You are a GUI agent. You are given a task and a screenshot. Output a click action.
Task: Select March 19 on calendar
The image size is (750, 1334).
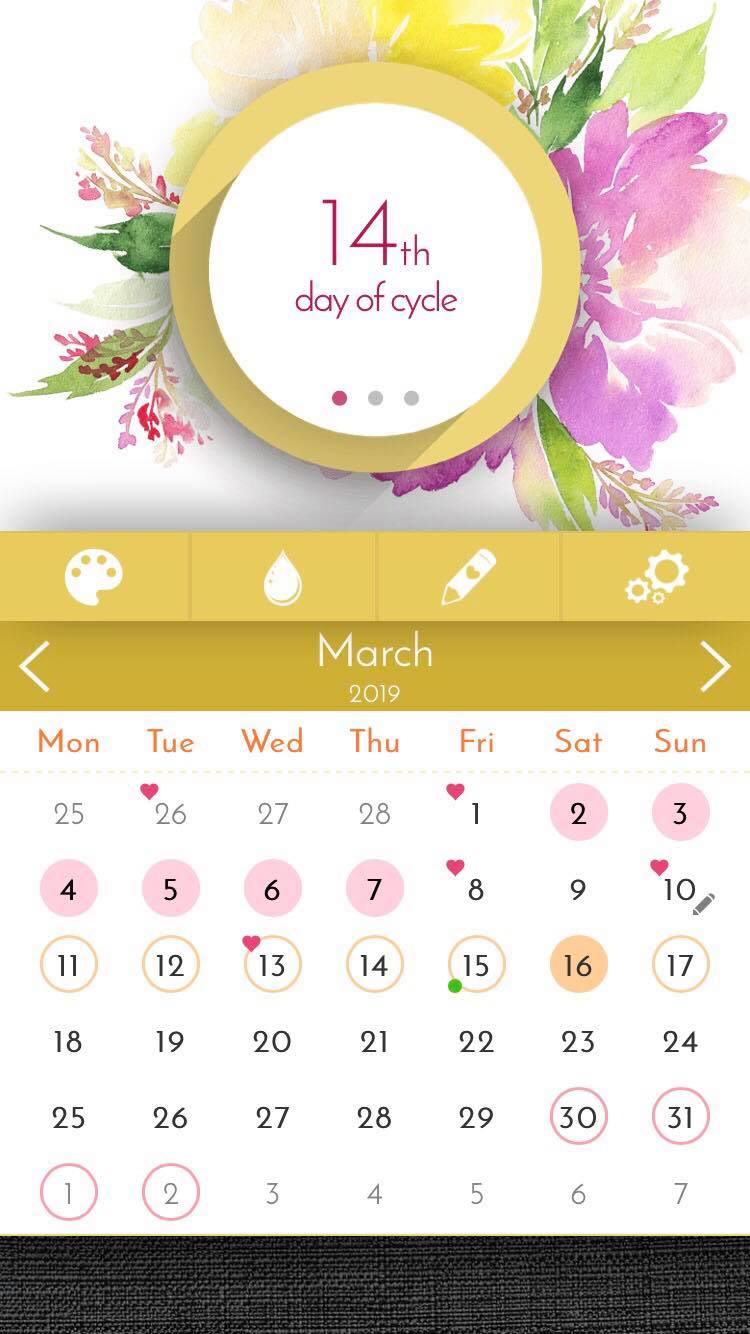[170, 1041]
